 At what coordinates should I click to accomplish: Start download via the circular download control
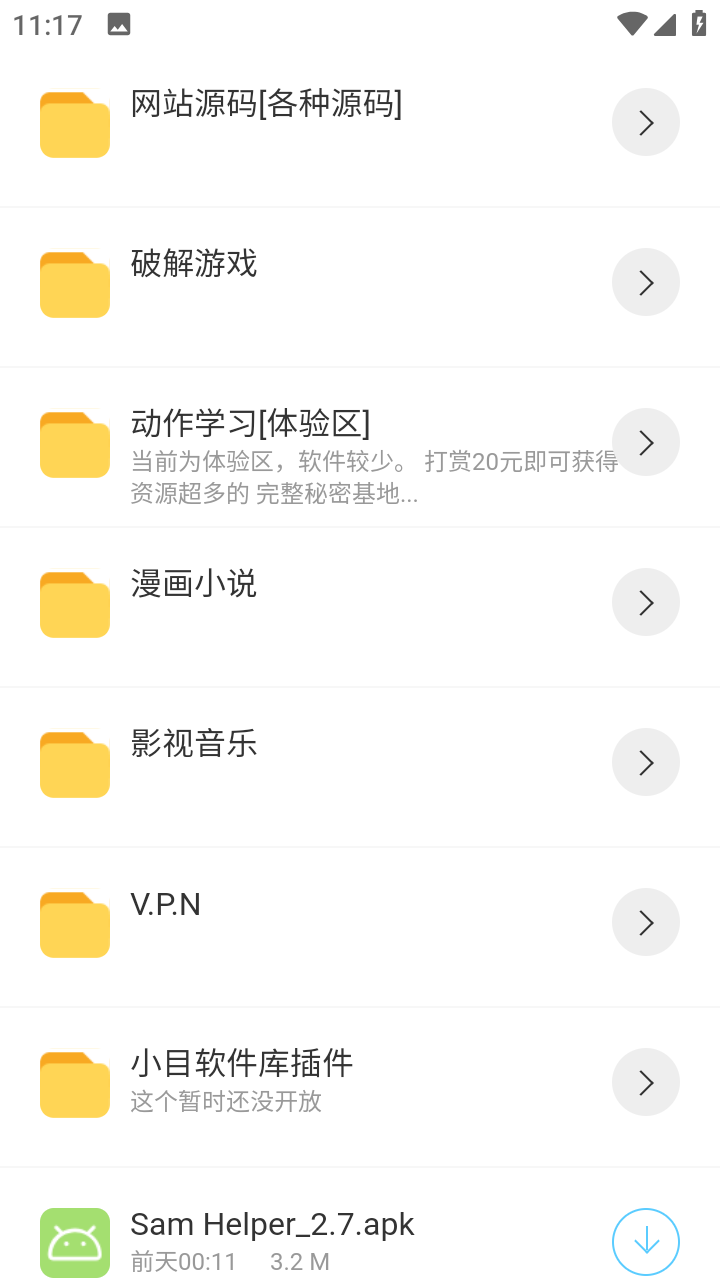645,1241
